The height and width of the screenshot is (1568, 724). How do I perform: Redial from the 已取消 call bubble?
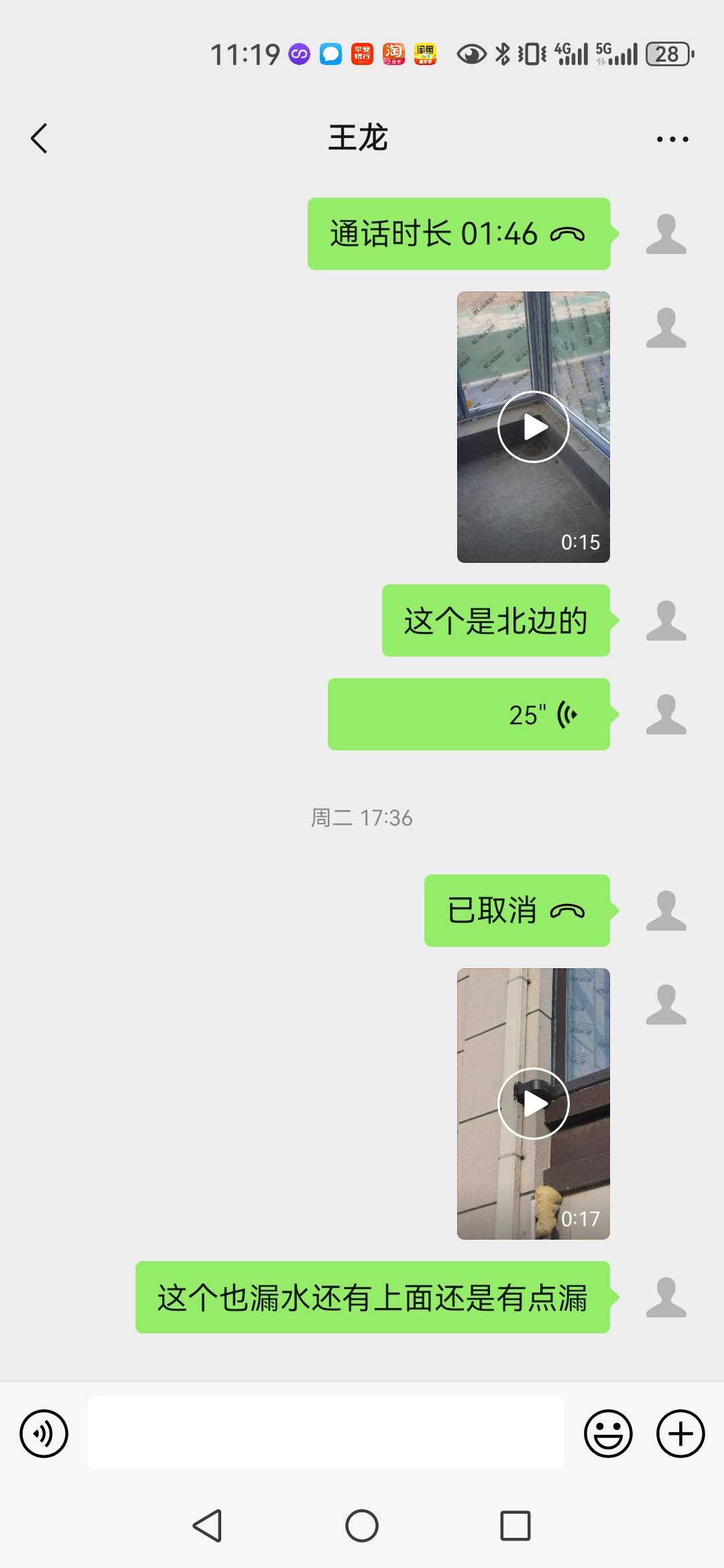tap(517, 911)
